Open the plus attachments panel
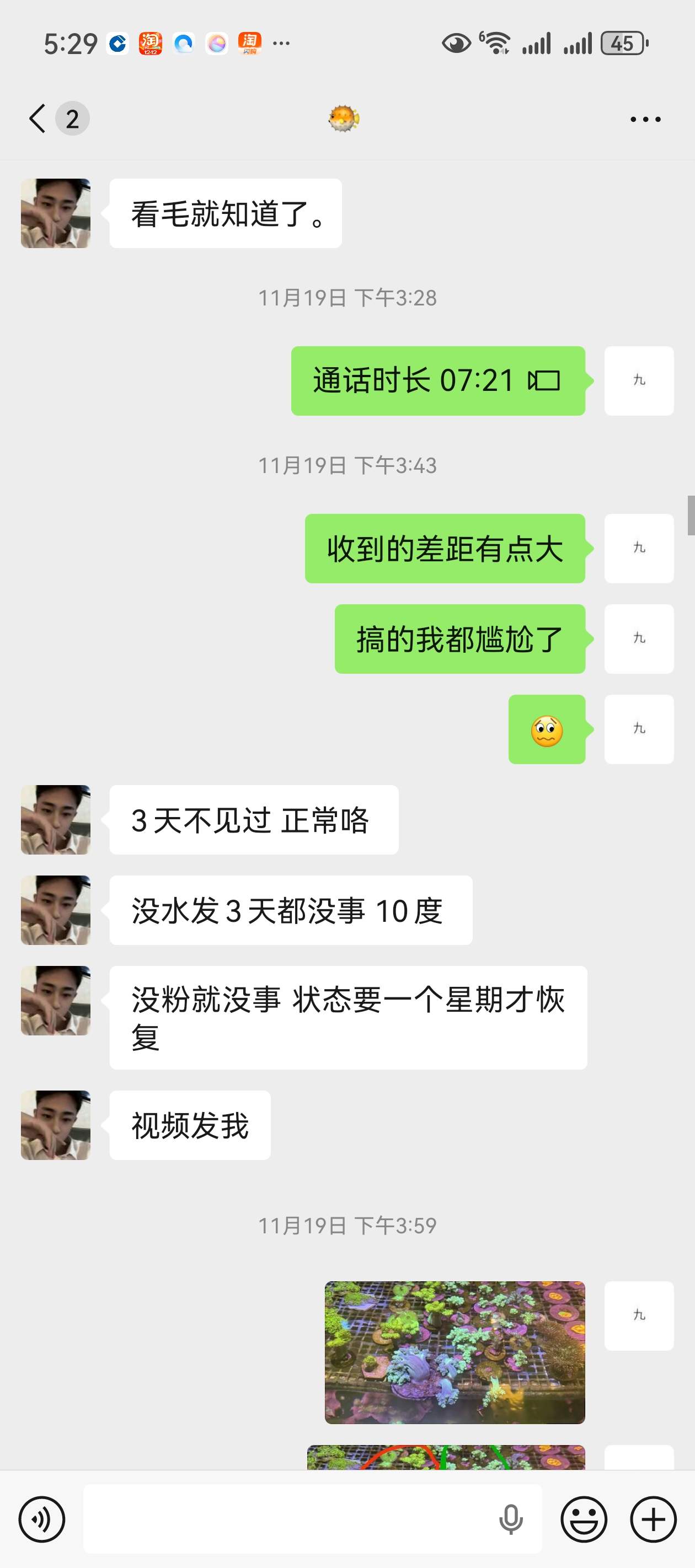 [653, 1519]
